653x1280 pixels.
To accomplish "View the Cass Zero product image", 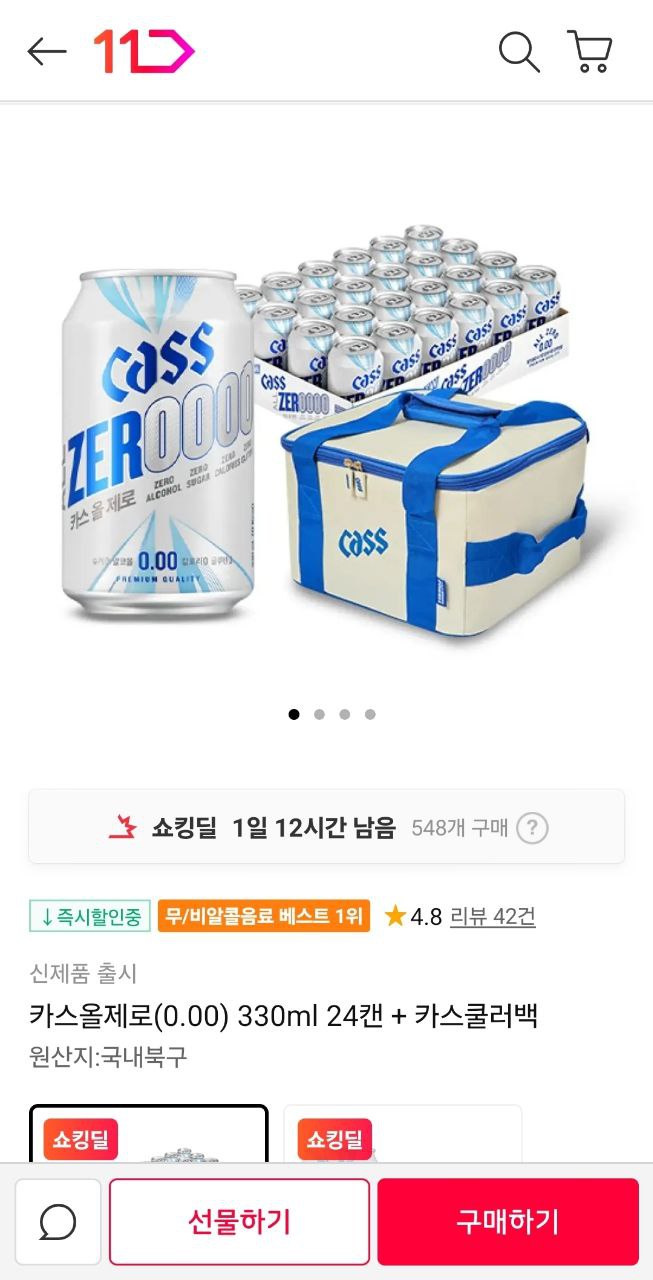I will [326, 430].
